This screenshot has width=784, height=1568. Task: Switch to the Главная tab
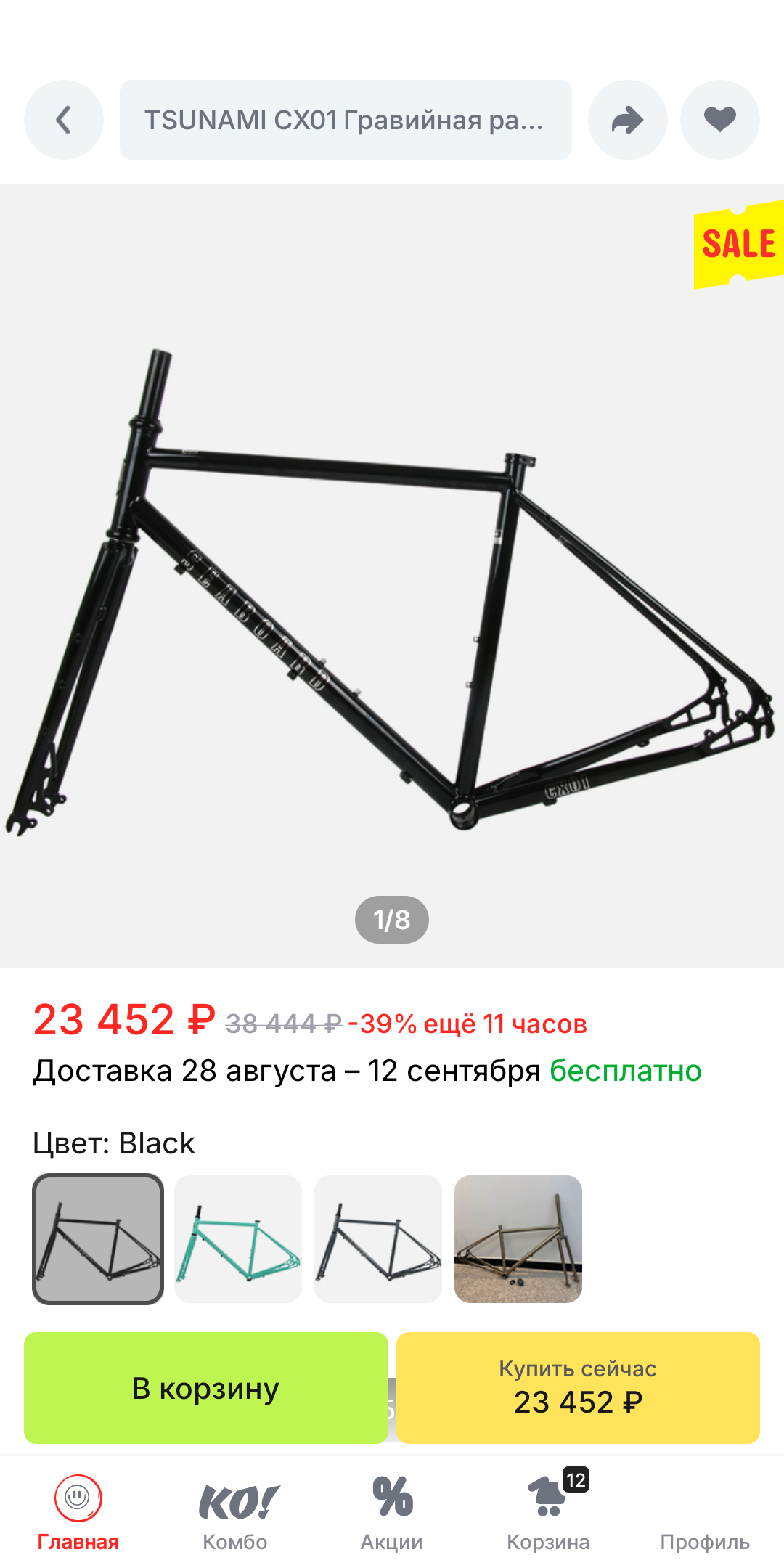click(78, 1514)
